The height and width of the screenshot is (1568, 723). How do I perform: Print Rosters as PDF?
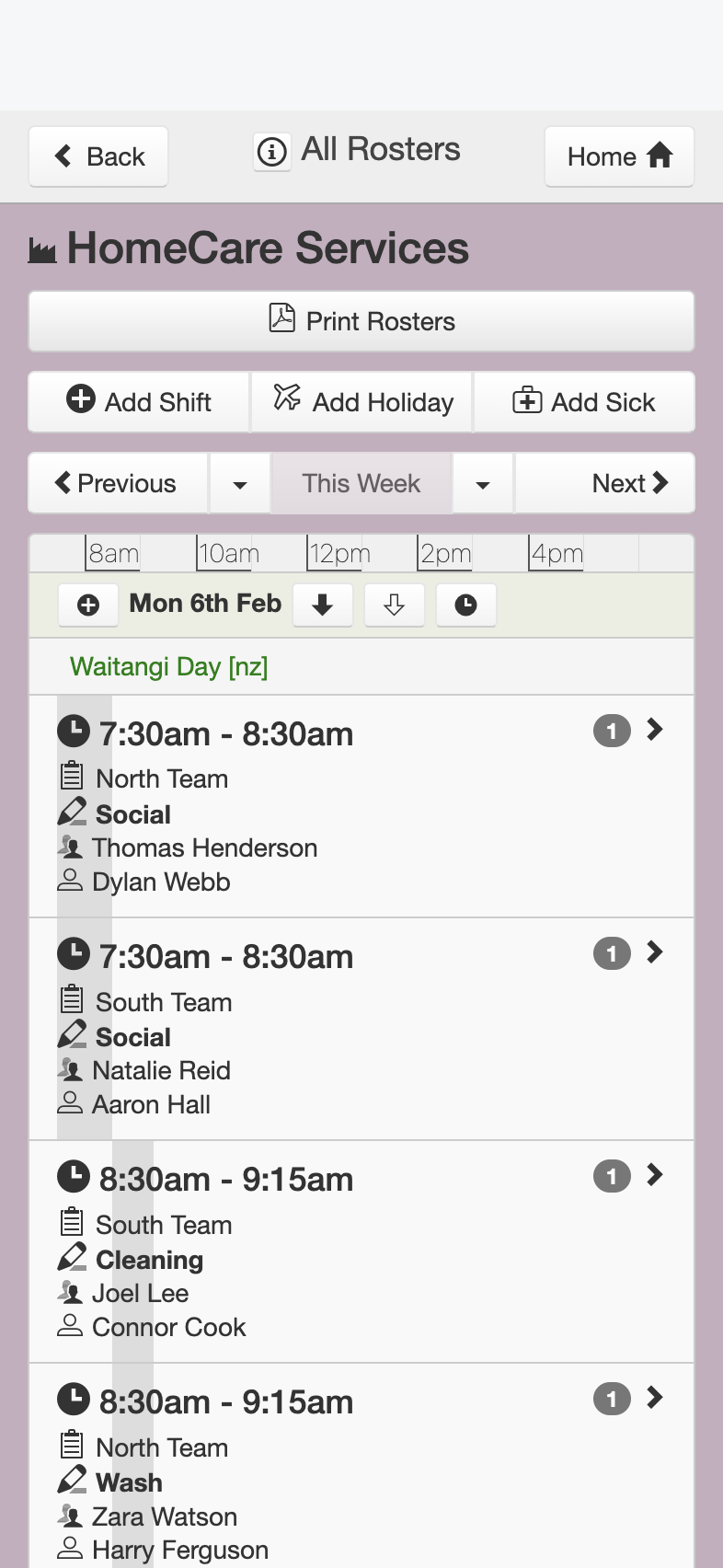361,321
